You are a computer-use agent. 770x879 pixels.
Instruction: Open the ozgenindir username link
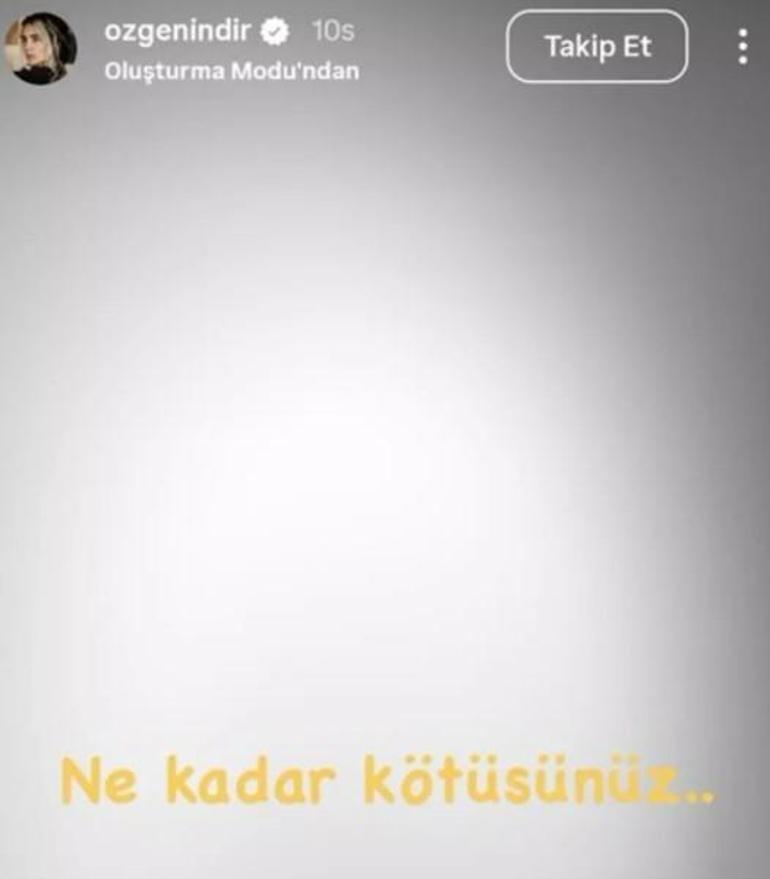(x=177, y=31)
